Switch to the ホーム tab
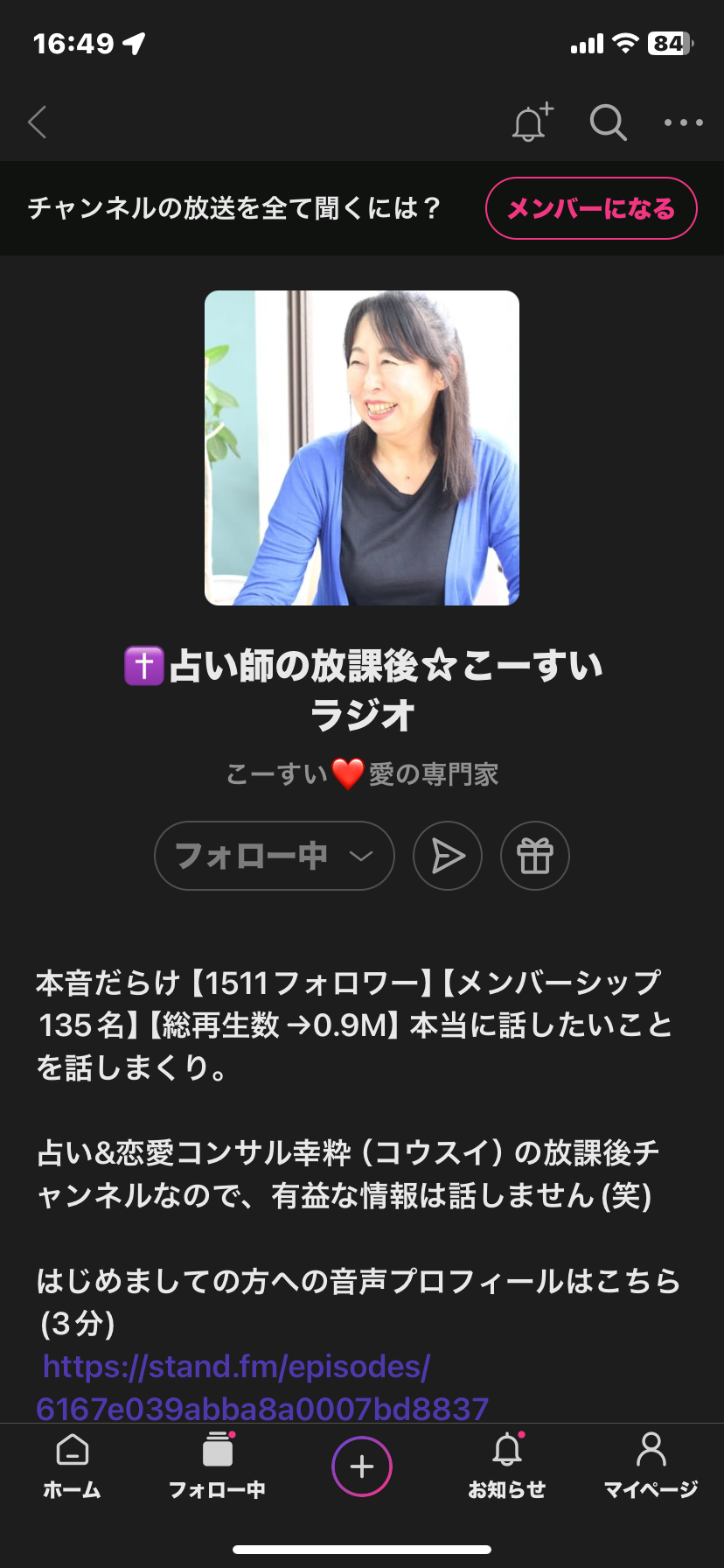This screenshot has height=1568, width=724. tap(72, 1466)
